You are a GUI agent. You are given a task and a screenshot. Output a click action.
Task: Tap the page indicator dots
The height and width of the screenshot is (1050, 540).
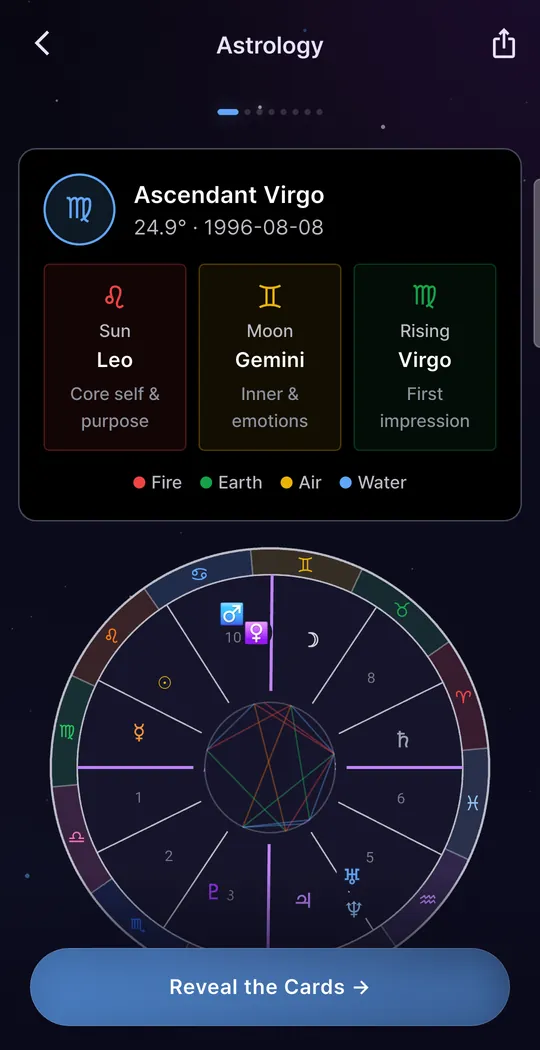click(270, 112)
